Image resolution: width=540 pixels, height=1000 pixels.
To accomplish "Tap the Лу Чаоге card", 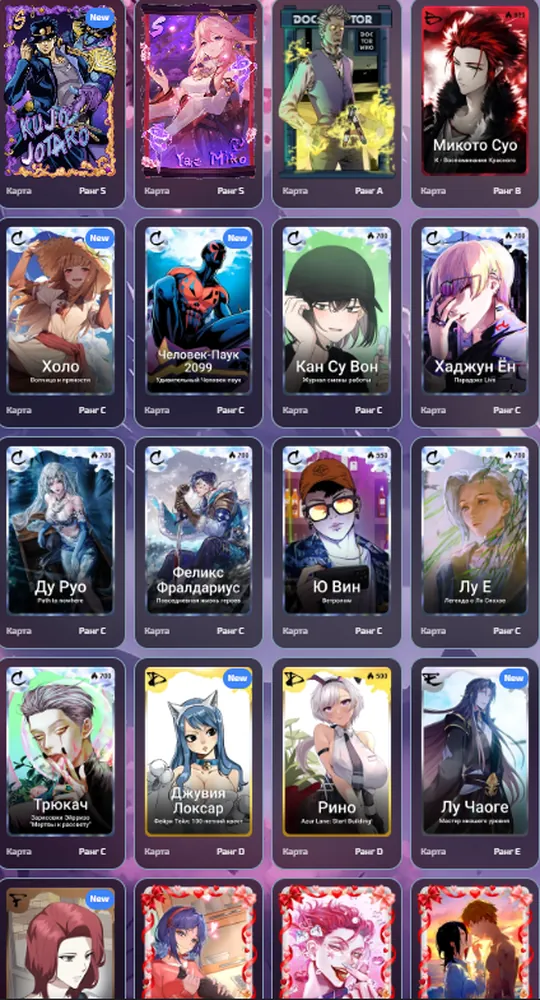I will click(x=475, y=763).
